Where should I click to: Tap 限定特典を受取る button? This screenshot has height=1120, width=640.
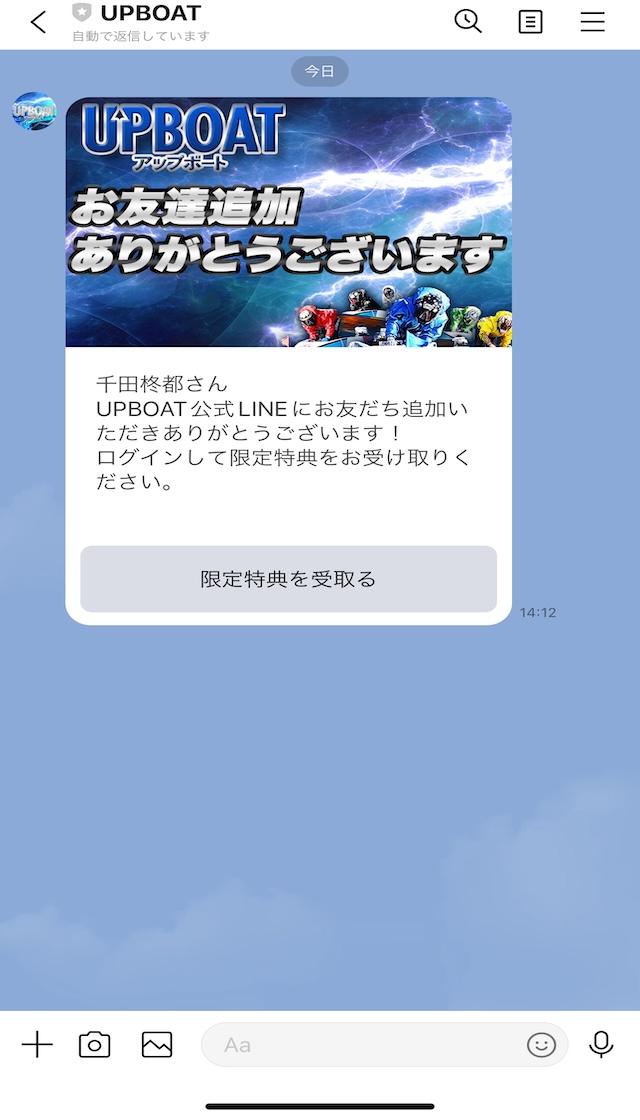pyautogui.click(x=288, y=579)
